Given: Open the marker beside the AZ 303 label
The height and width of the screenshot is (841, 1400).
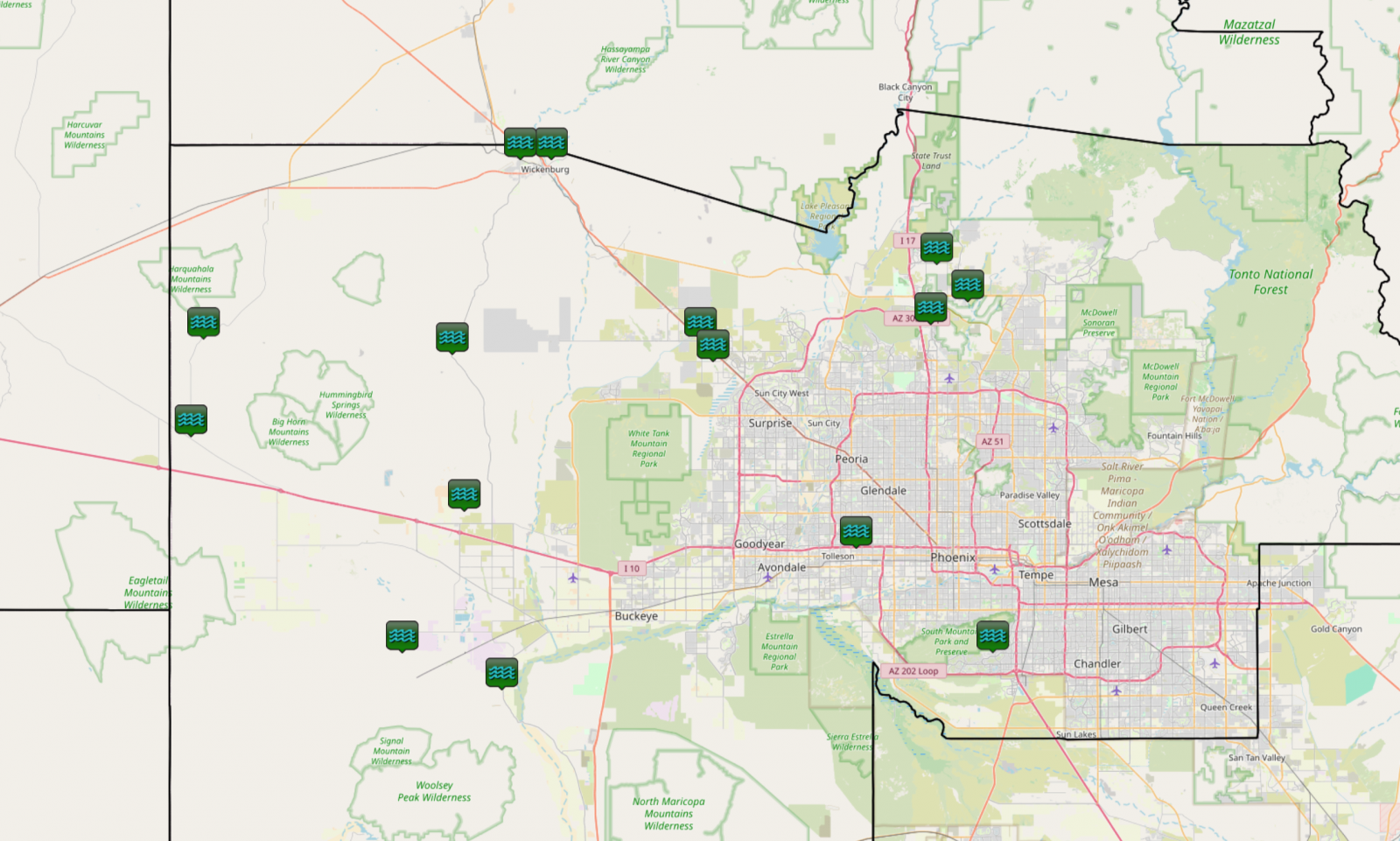Looking at the screenshot, I should 931,307.
